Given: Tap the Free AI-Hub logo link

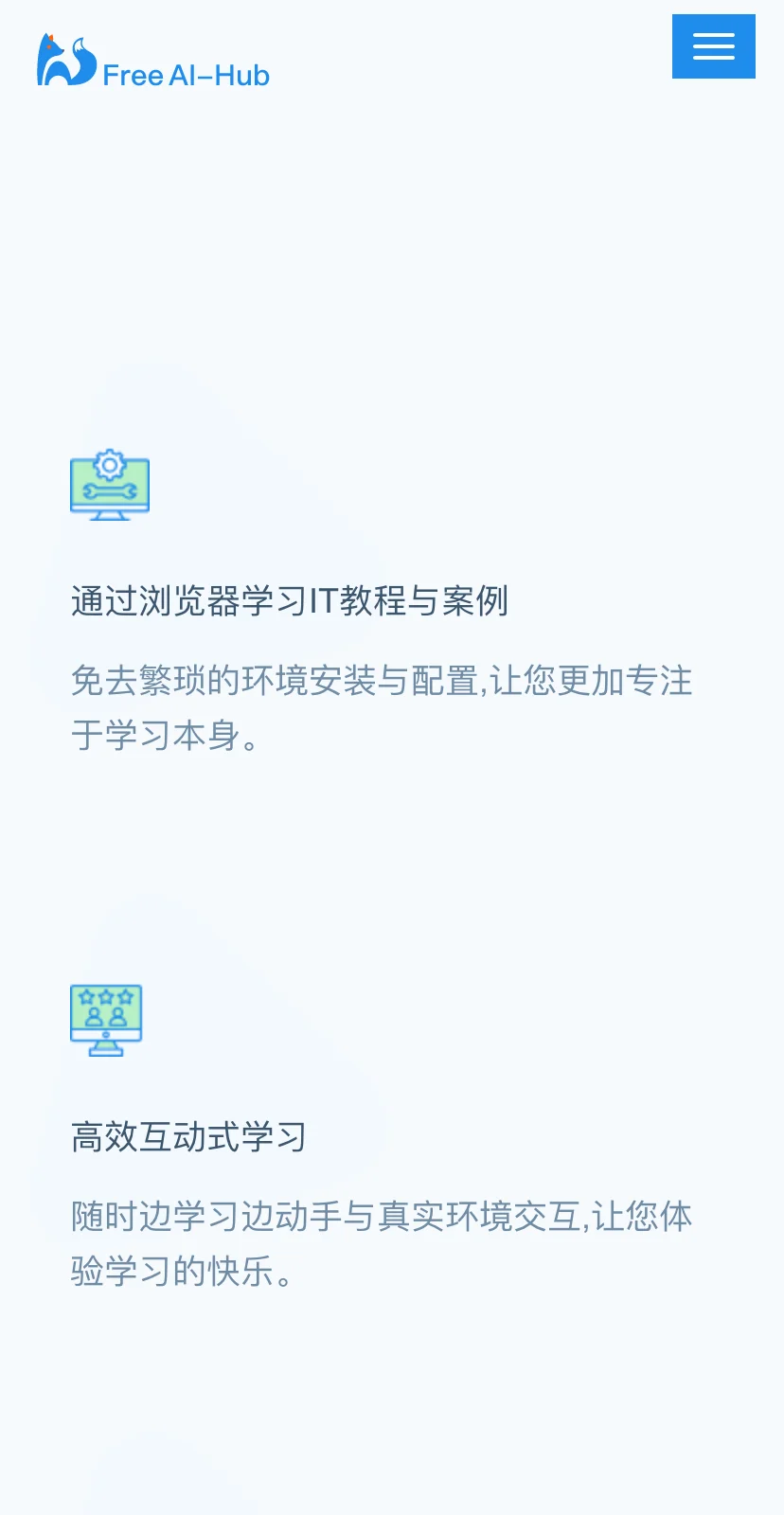Looking at the screenshot, I should [x=153, y=62].
